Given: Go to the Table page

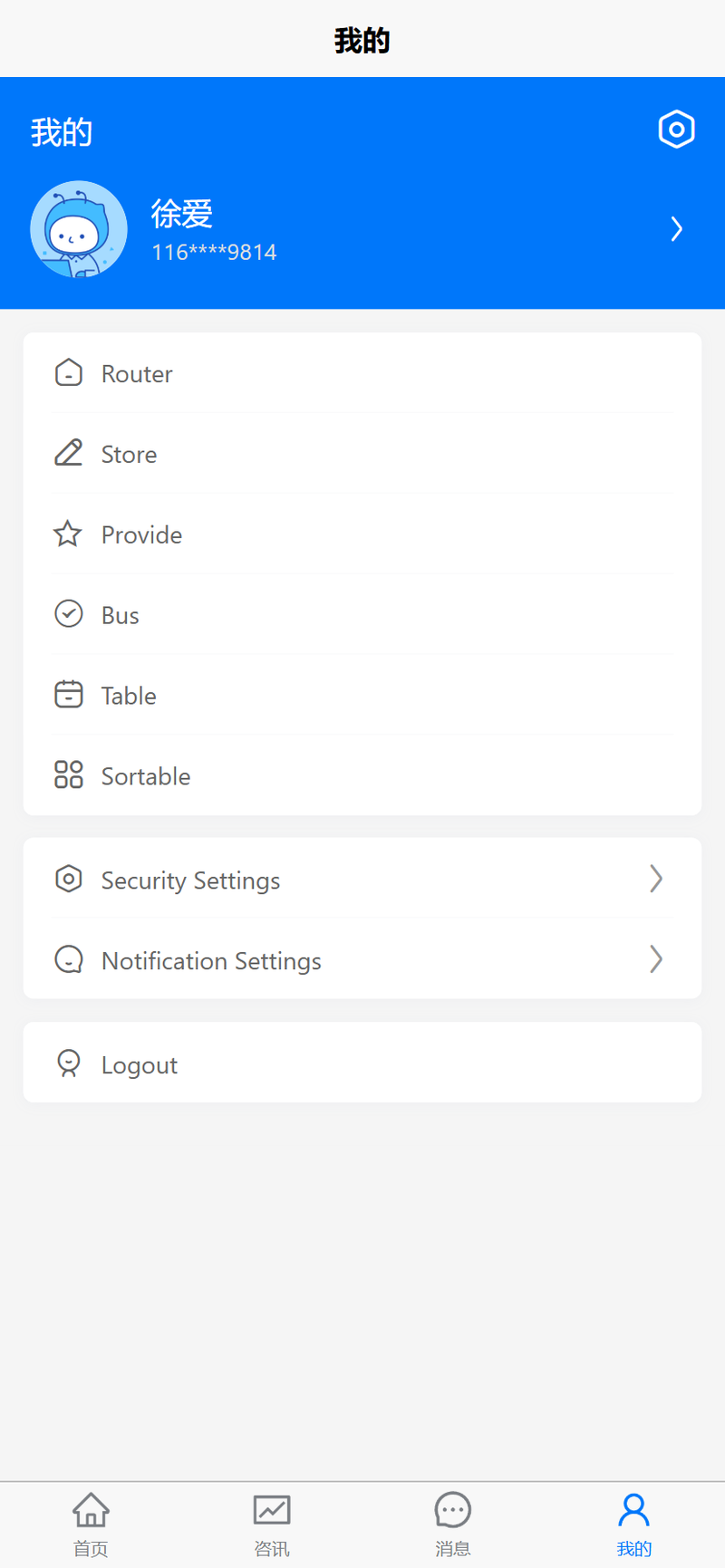Looking at the screenshot, I should click(x=362, y=695).
